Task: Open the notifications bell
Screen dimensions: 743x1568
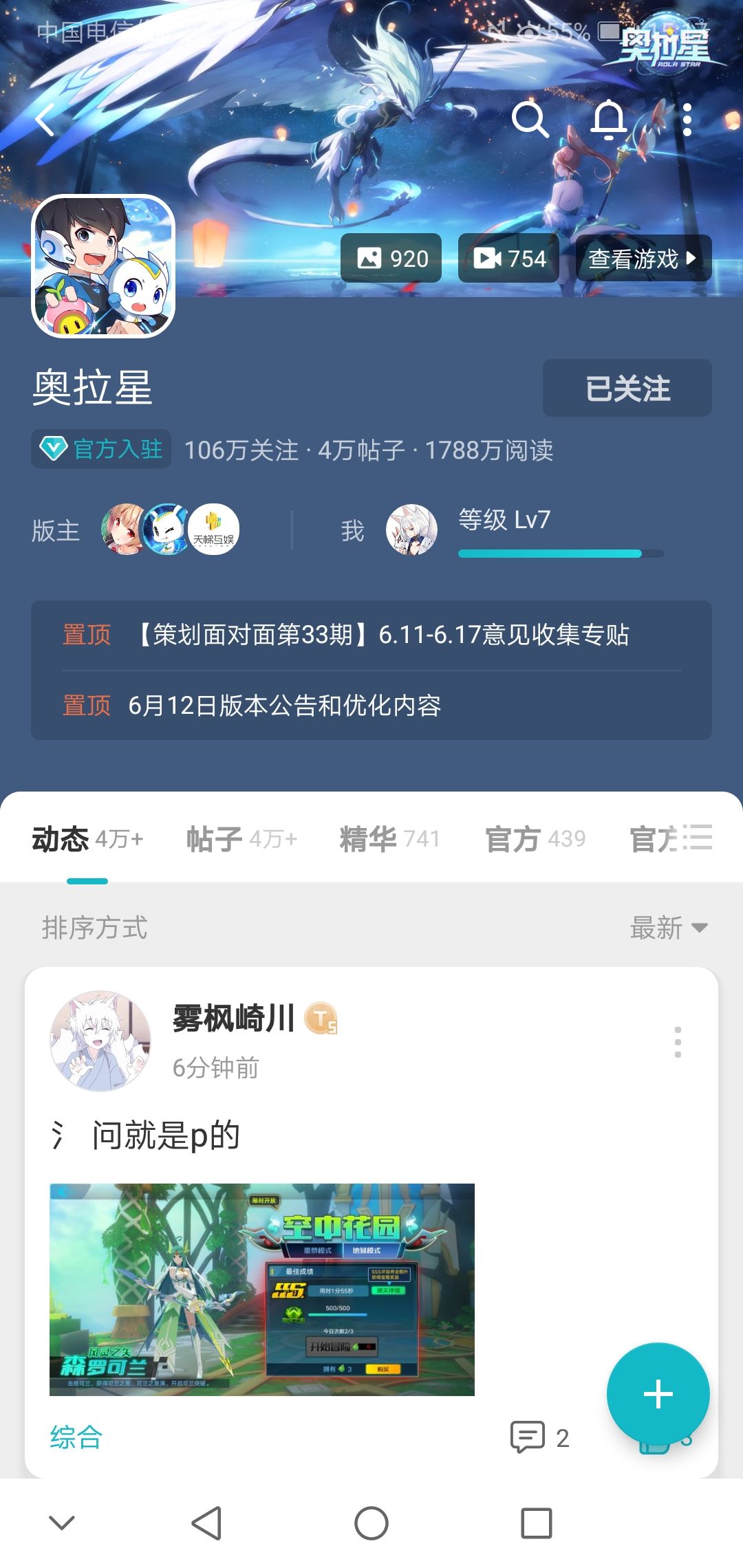Action: [x=609, y=120]
